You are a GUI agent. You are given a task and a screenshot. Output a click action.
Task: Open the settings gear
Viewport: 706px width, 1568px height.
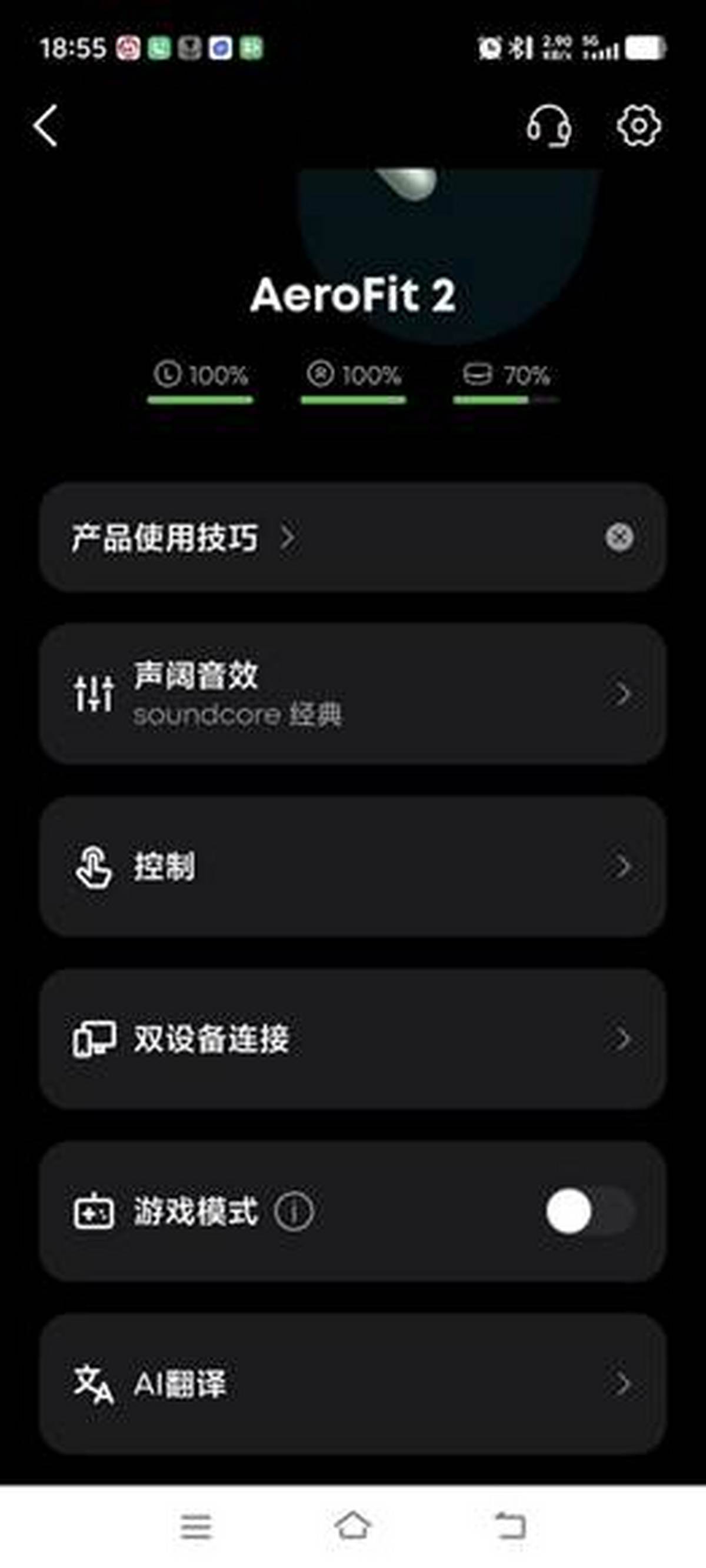pos(638,126)
